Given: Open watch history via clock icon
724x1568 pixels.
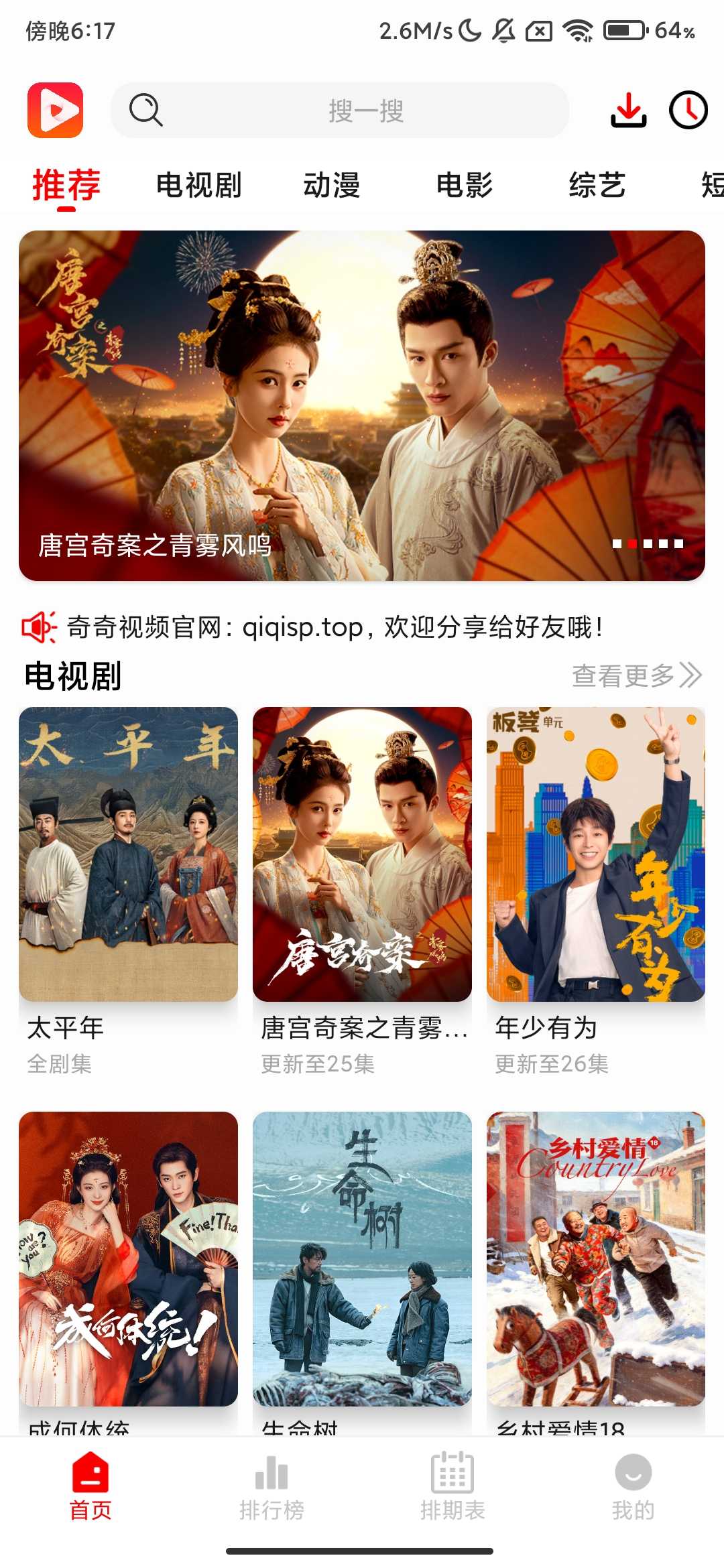Looking at the screenshot, I should pos(686,111).
